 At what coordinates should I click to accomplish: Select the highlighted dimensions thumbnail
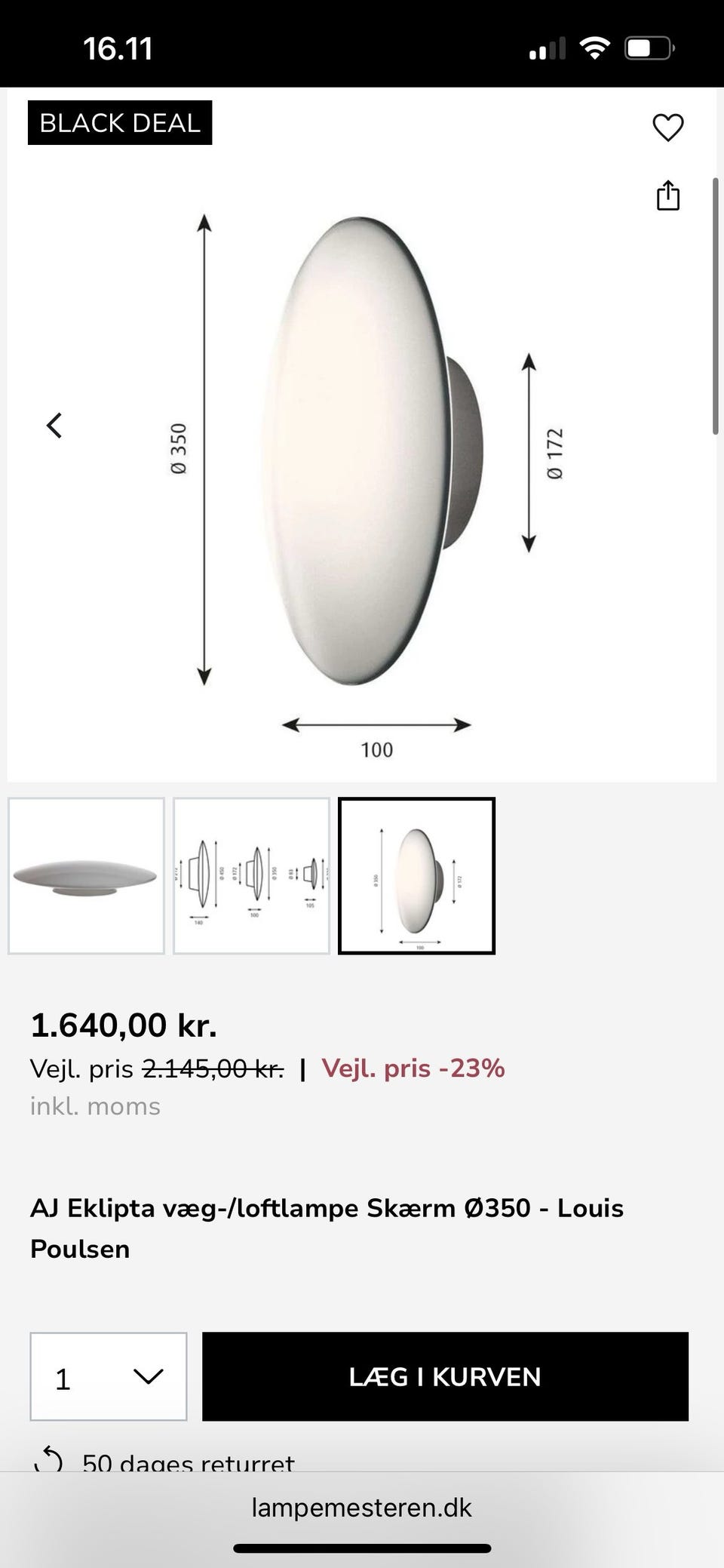(416, 872)
